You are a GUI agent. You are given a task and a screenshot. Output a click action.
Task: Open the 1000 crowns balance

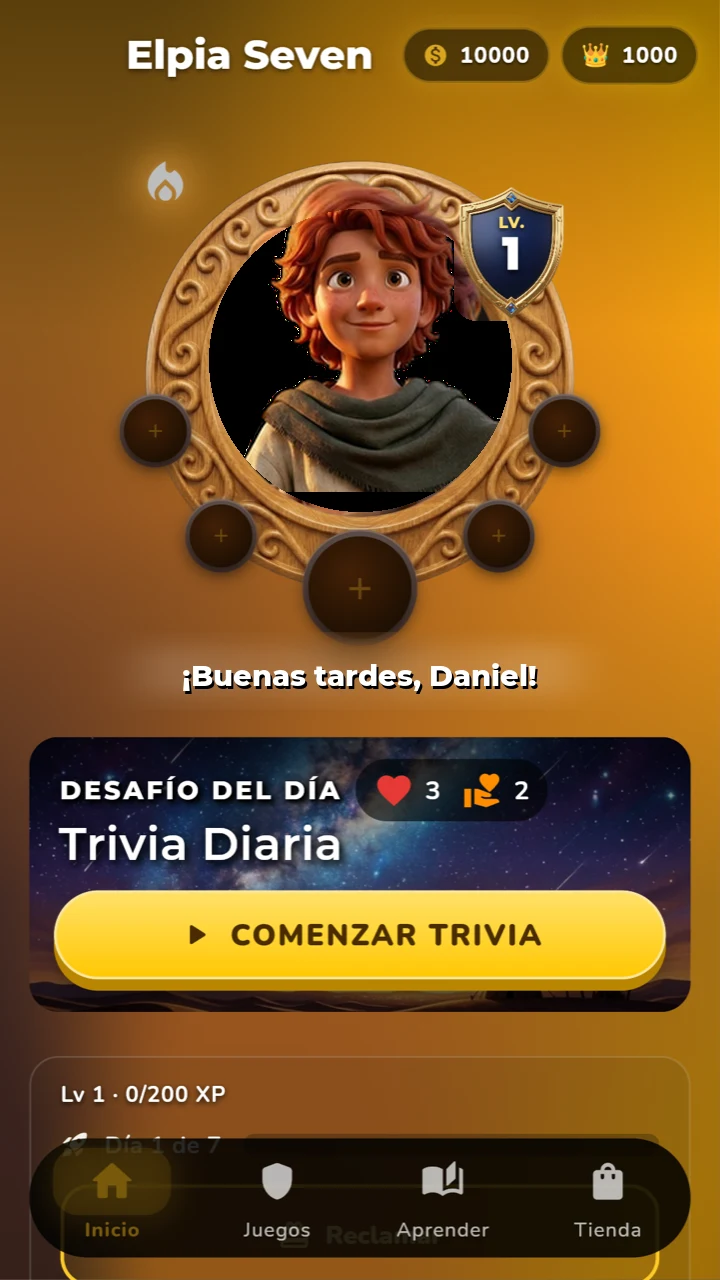pyautogui.click(x=629, y=55)
